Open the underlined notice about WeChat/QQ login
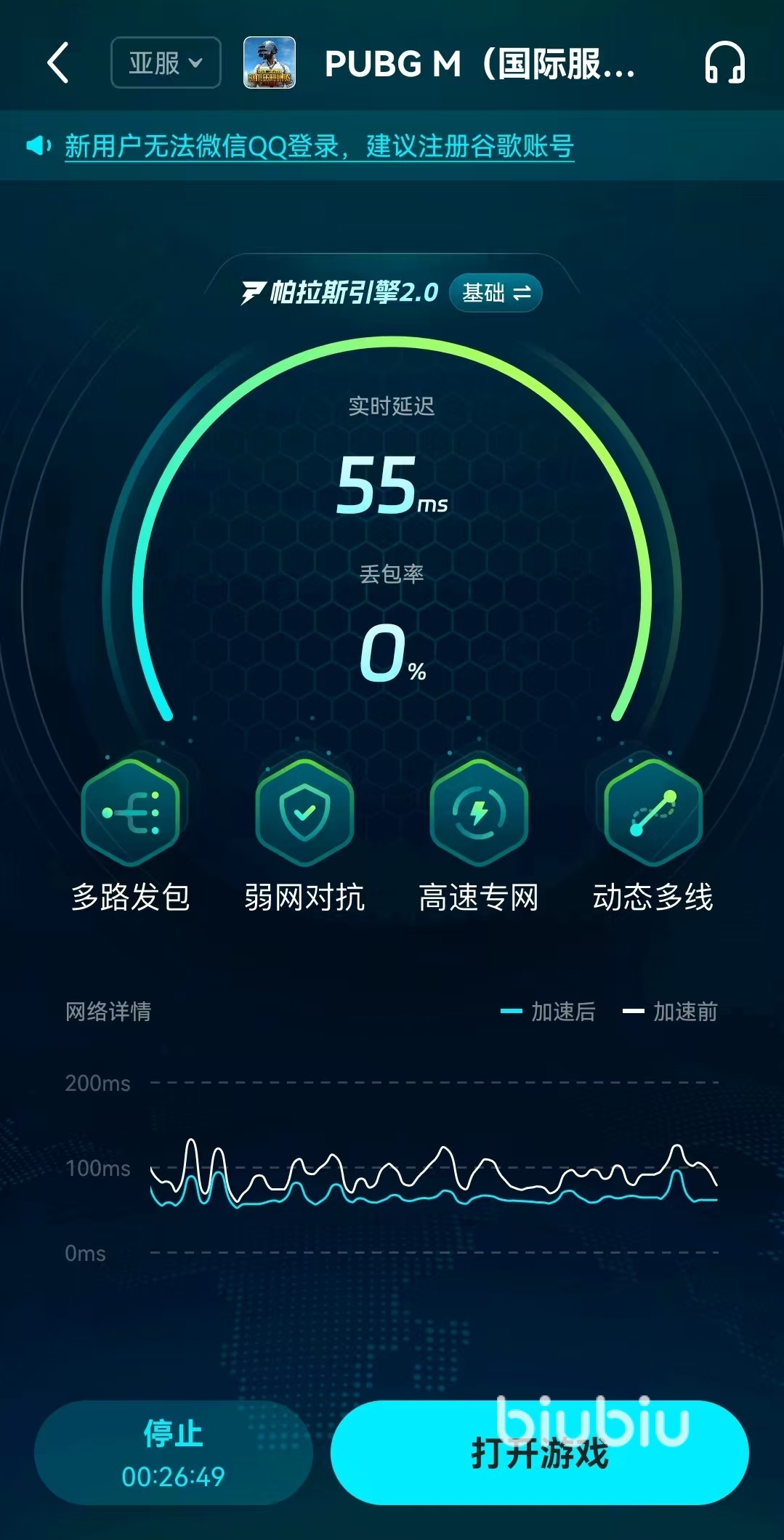 click(319, 146)
